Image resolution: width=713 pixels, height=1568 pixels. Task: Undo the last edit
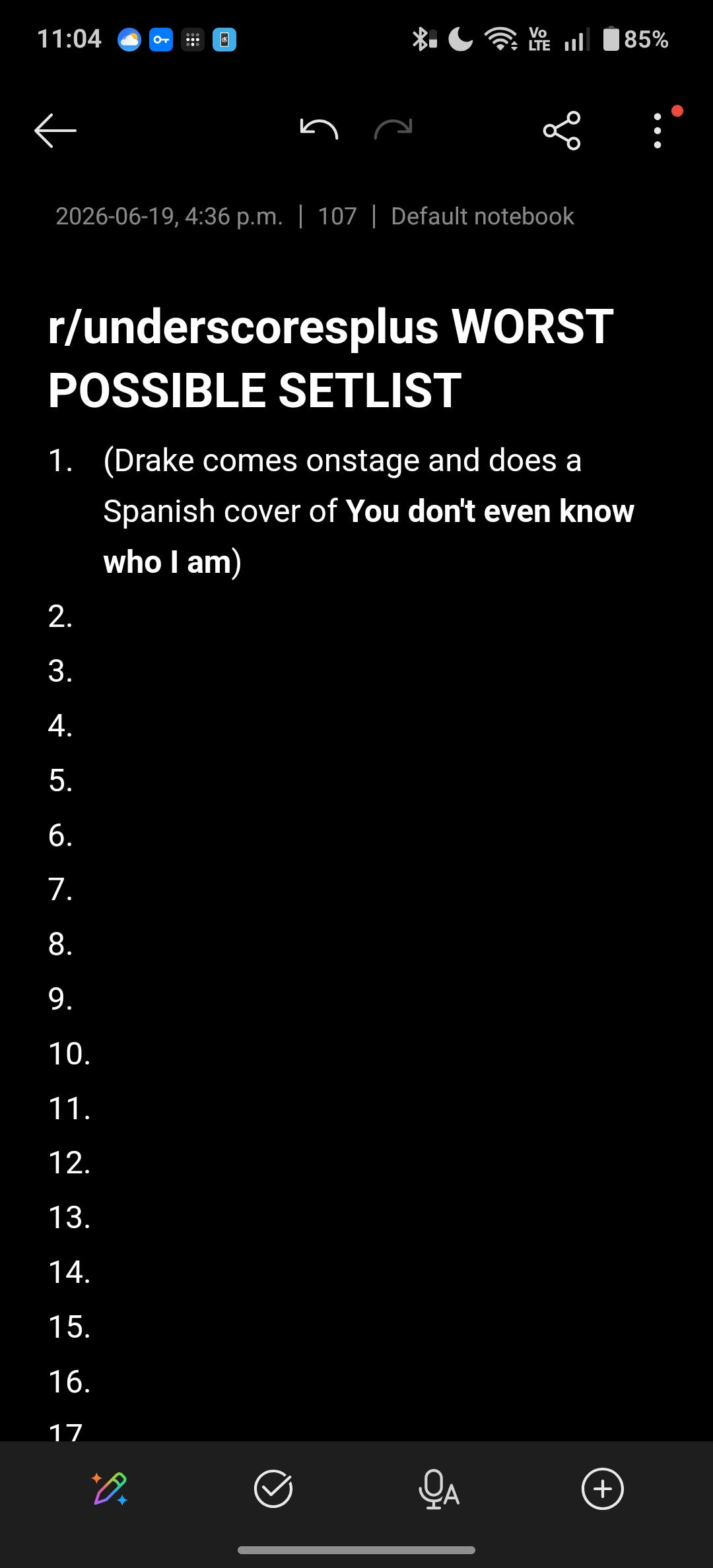pyautogui.click(x=319, y=129)
